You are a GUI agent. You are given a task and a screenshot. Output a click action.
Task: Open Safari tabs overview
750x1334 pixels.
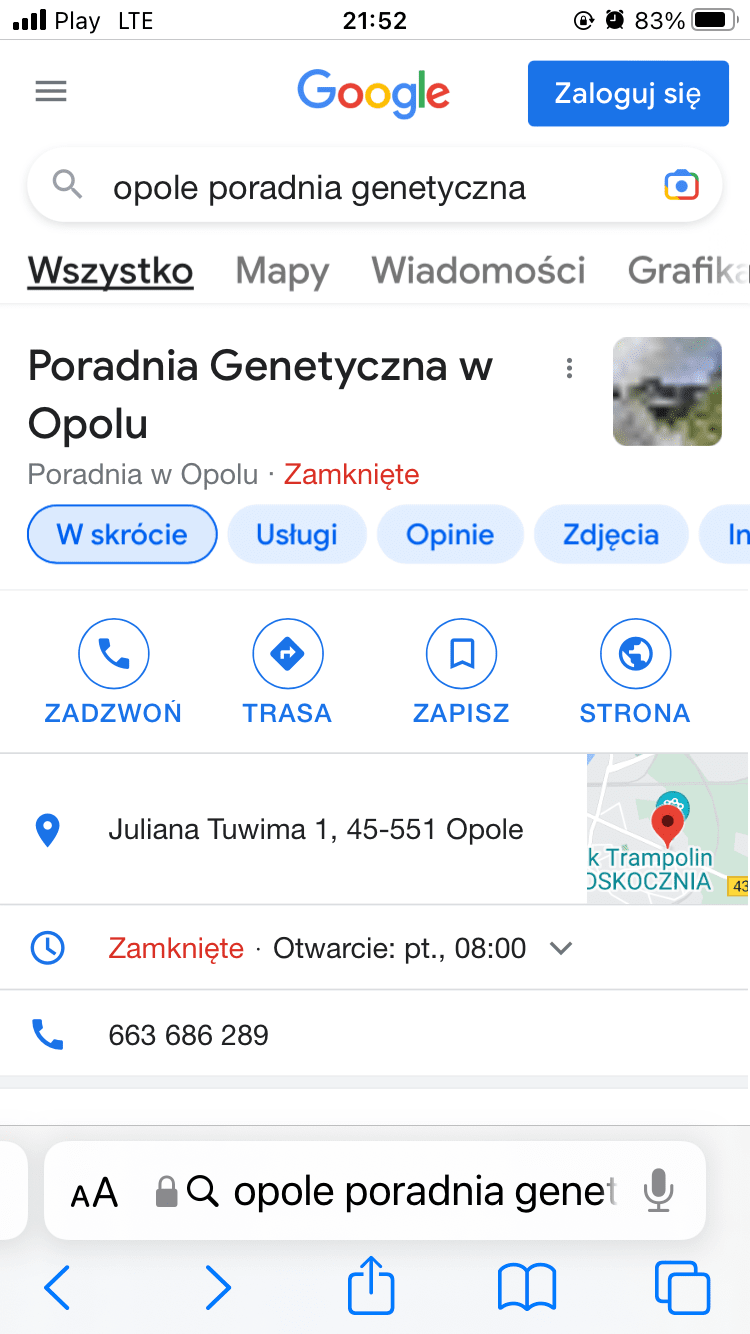coord(682,1287)
